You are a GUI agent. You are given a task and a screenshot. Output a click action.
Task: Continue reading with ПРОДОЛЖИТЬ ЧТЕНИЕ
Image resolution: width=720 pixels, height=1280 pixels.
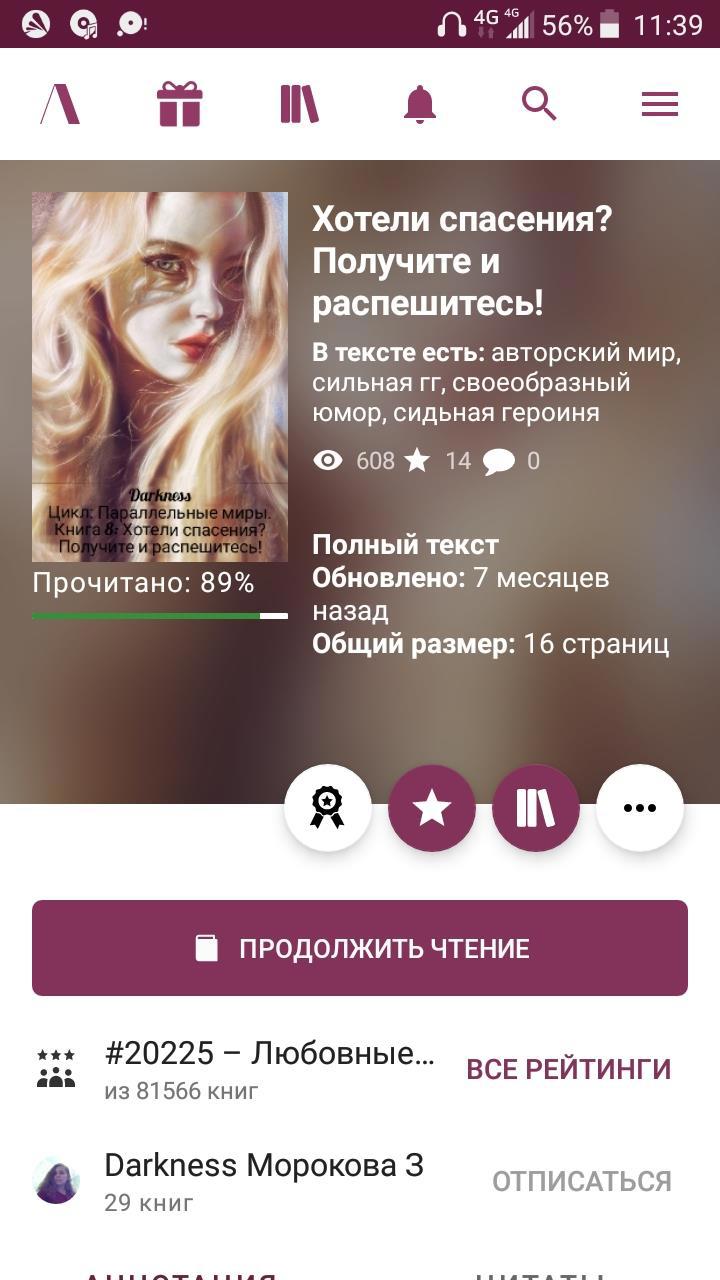coord(360,948)
